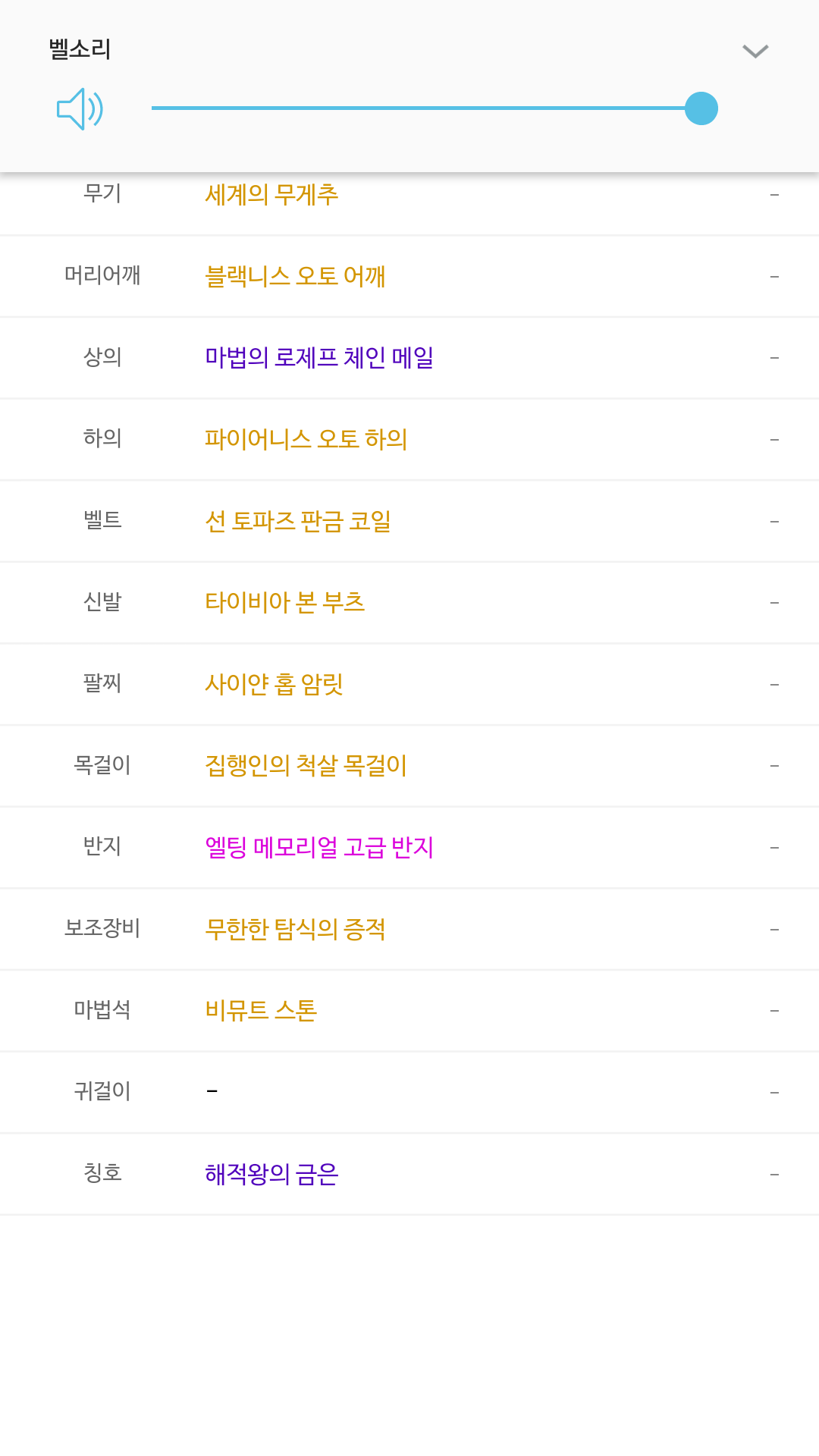The height and width of the screenshot is (1456, 819).
Task: Open 집행인의 척살 목걸이 necklace
Action: pyautogui.click(x=306, y=765)
